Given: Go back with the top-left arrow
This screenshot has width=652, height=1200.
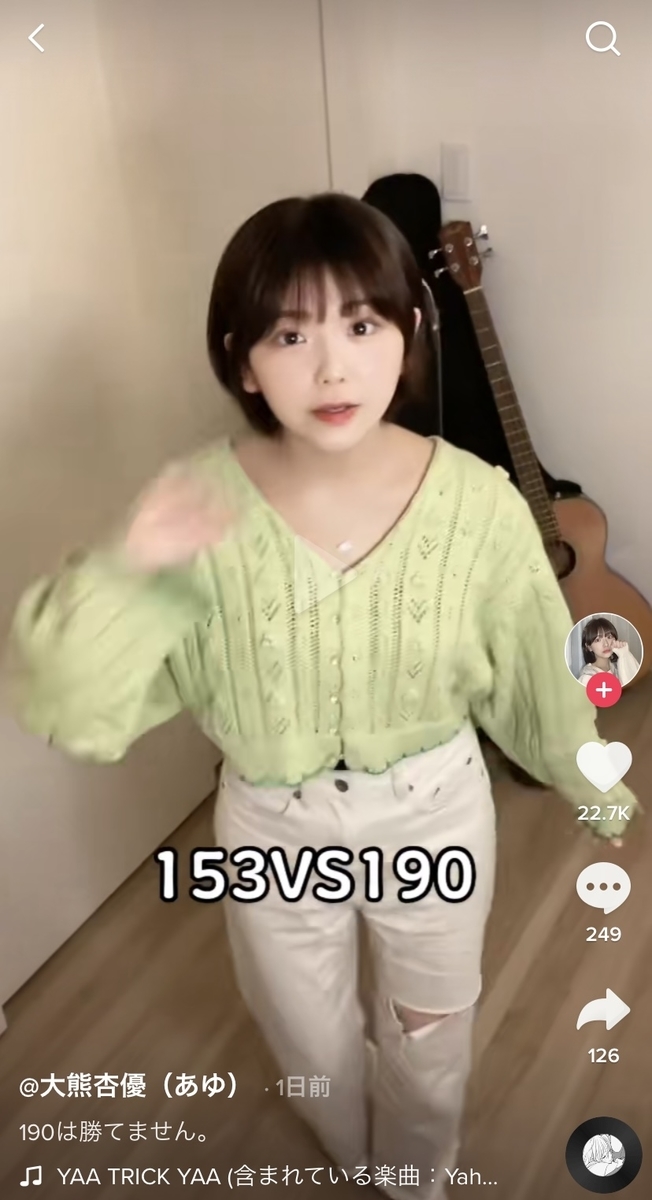Looking at the screenshot, I should coord(37,38).
